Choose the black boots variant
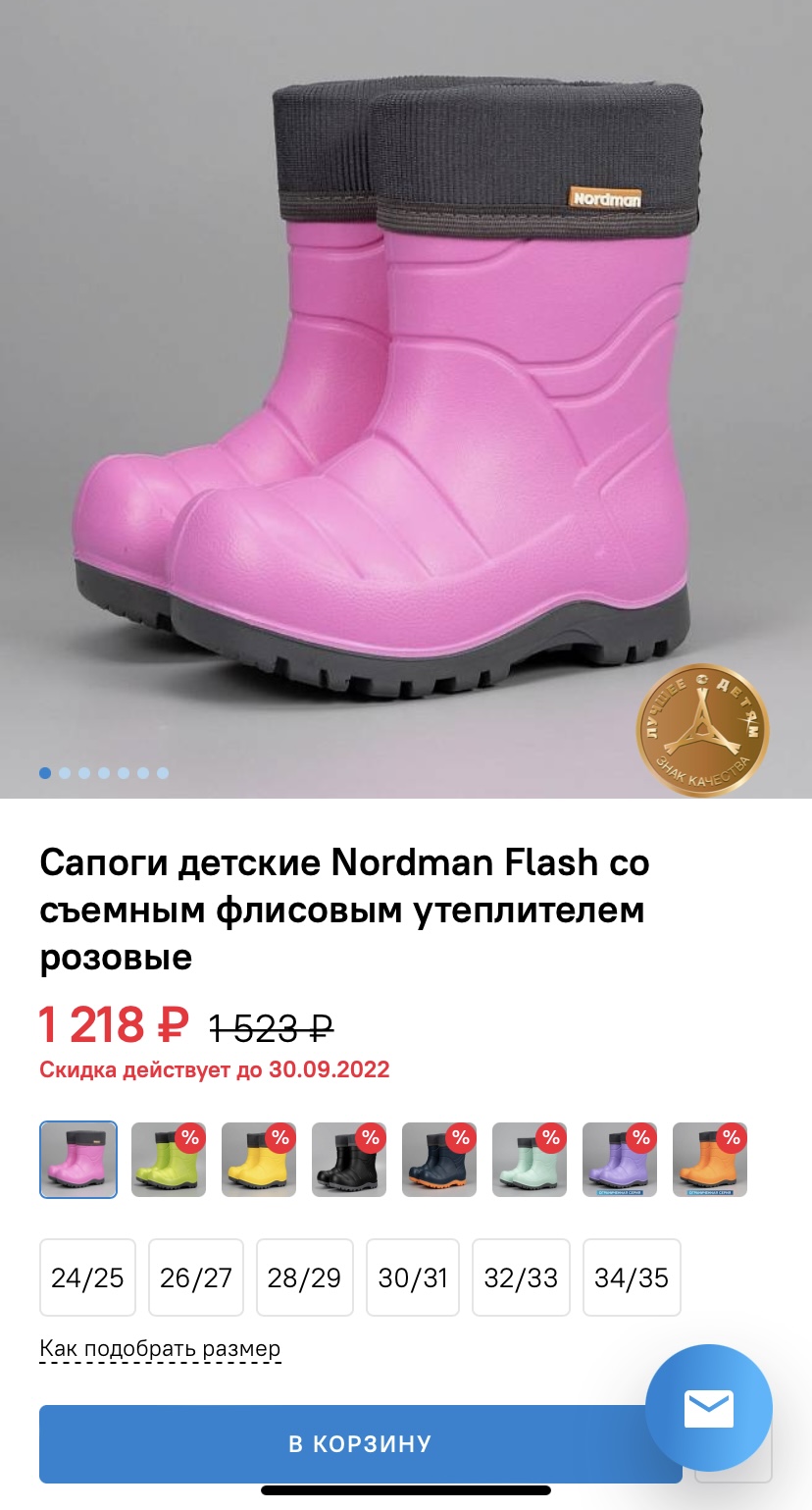812x1510 pixels. tap(349, 1160)
